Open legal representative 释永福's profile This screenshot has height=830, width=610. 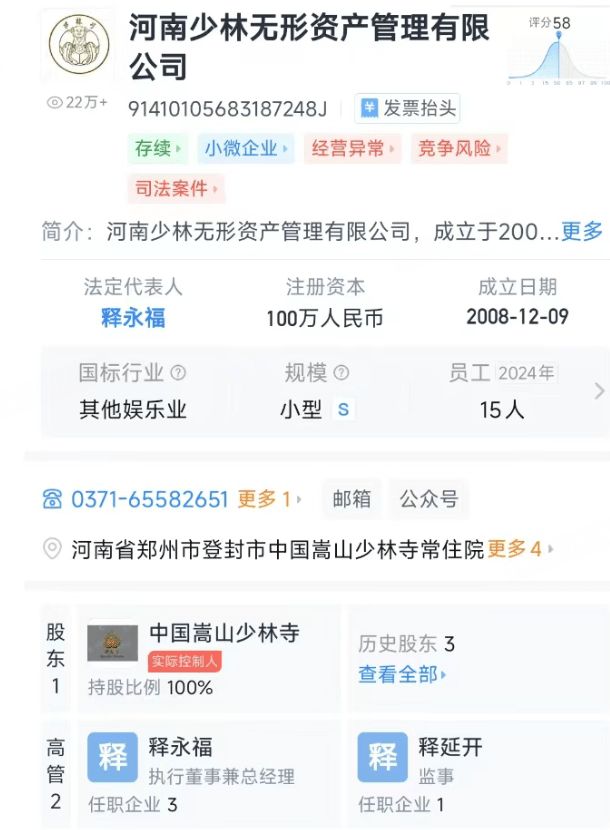[133, 318]
